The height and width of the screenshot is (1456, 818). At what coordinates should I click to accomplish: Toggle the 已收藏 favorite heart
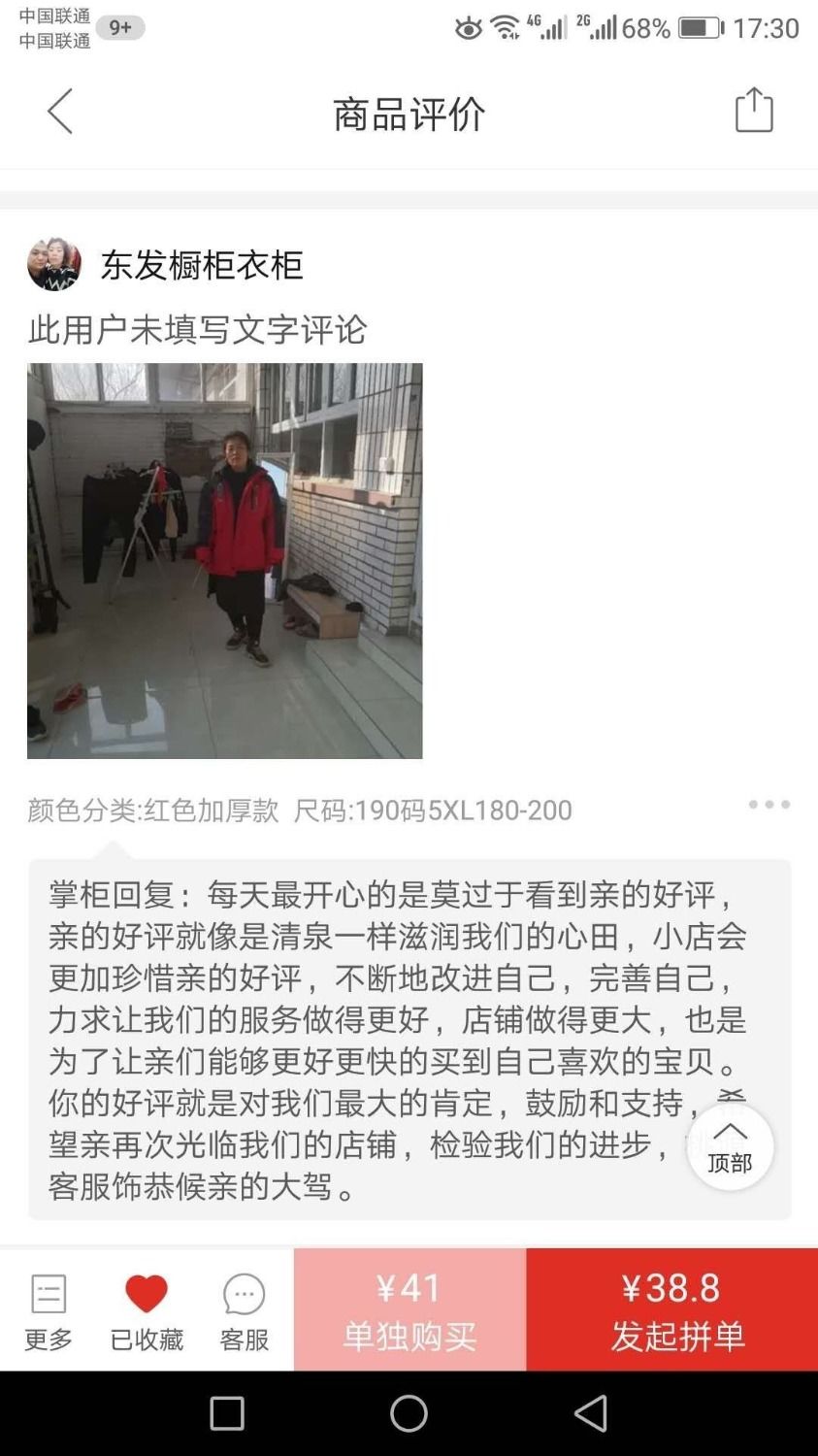point(147,1310)
